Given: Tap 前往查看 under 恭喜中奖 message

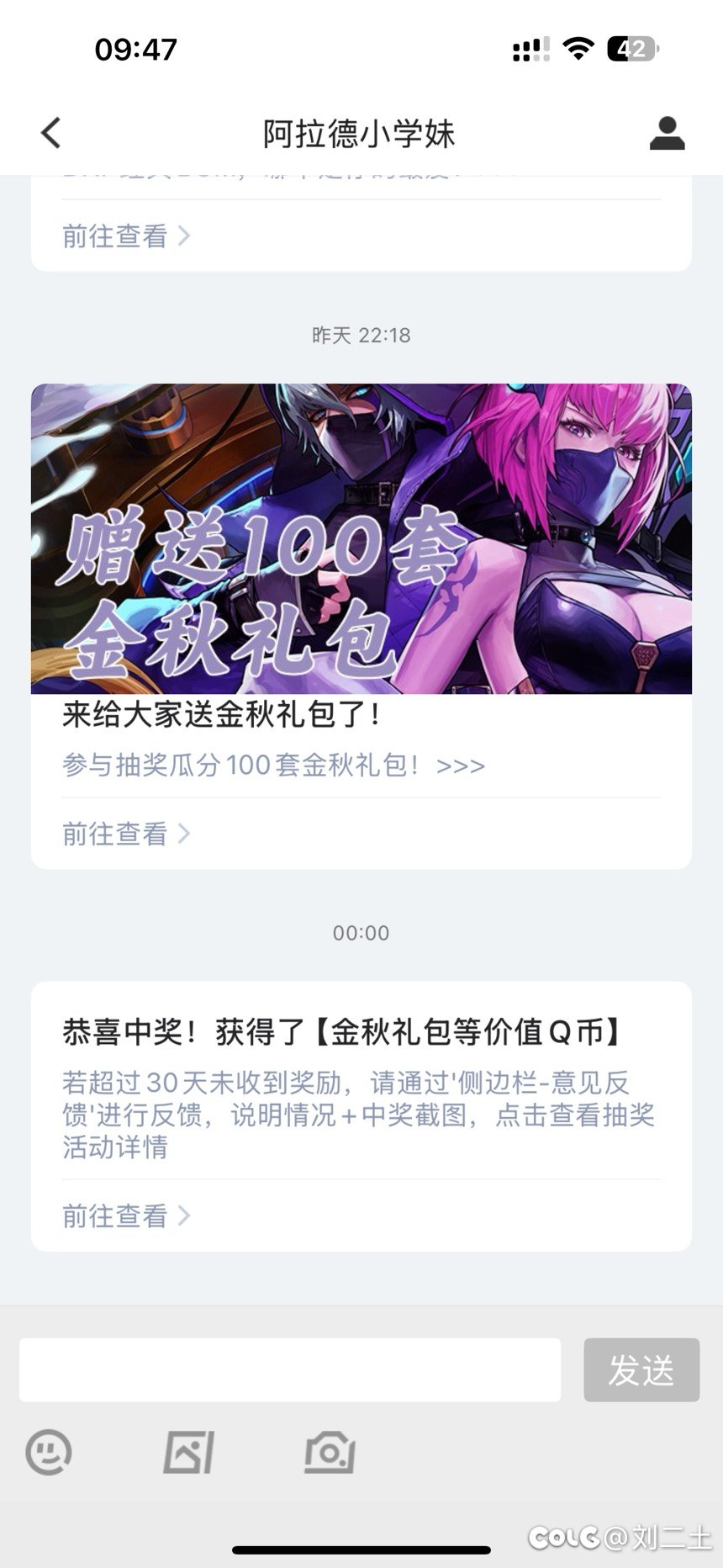Looking at the screenshot, I should tap(126, 1216).
